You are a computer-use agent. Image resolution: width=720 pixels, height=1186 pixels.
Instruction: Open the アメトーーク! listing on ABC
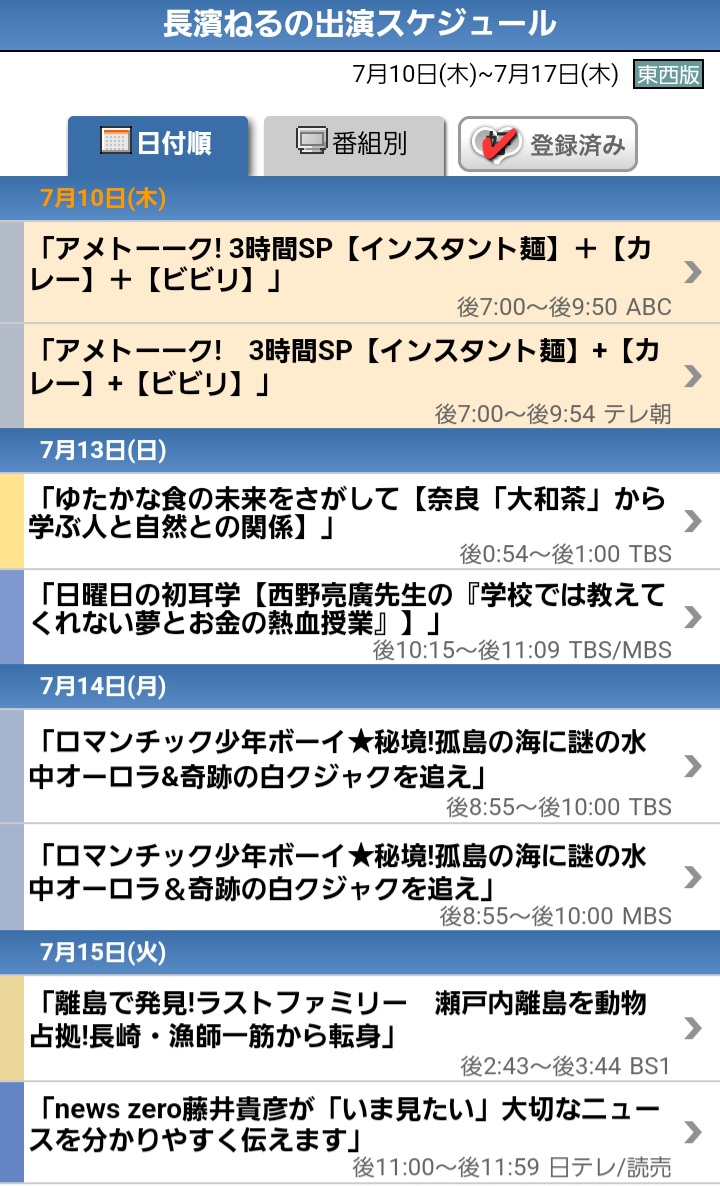(360, 272)
